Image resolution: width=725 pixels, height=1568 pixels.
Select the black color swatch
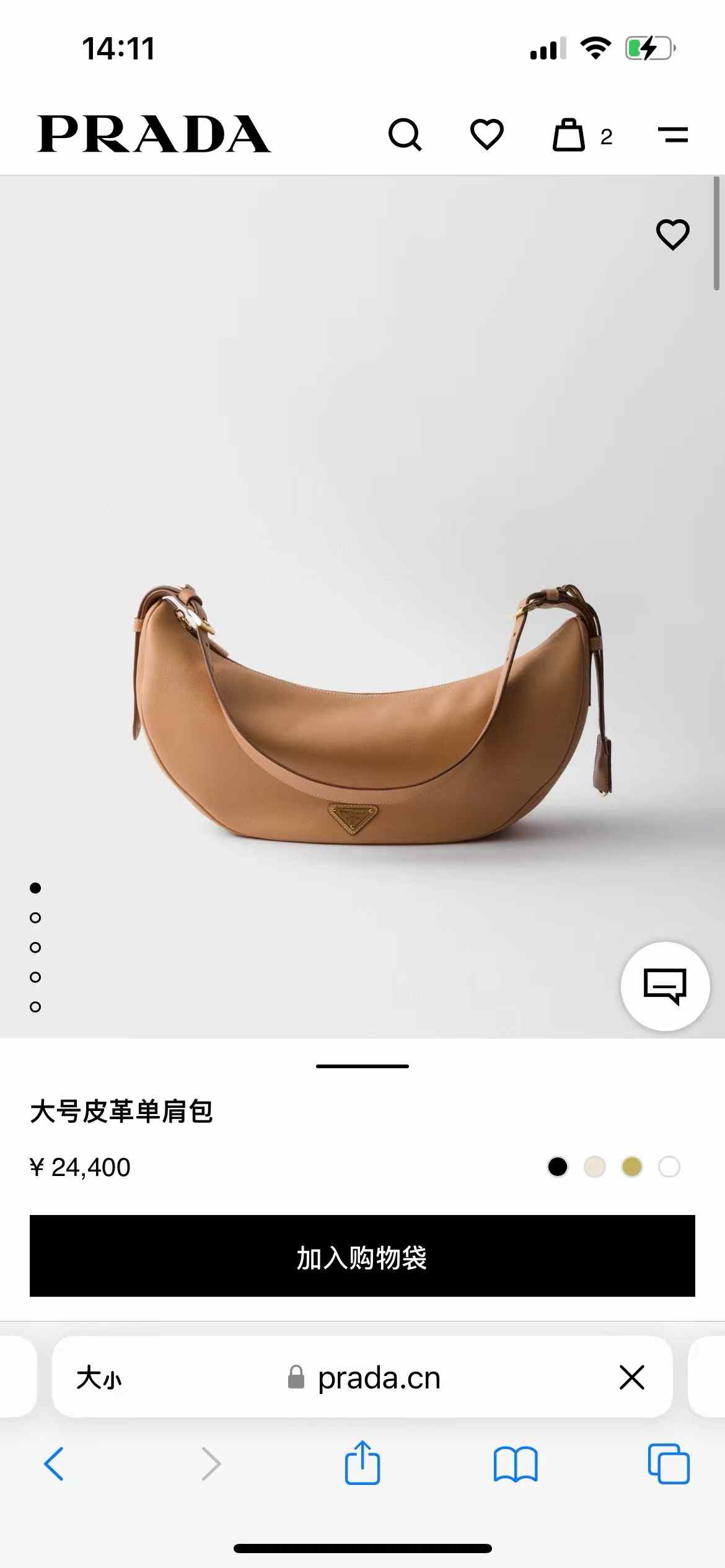coord(558,1167)
